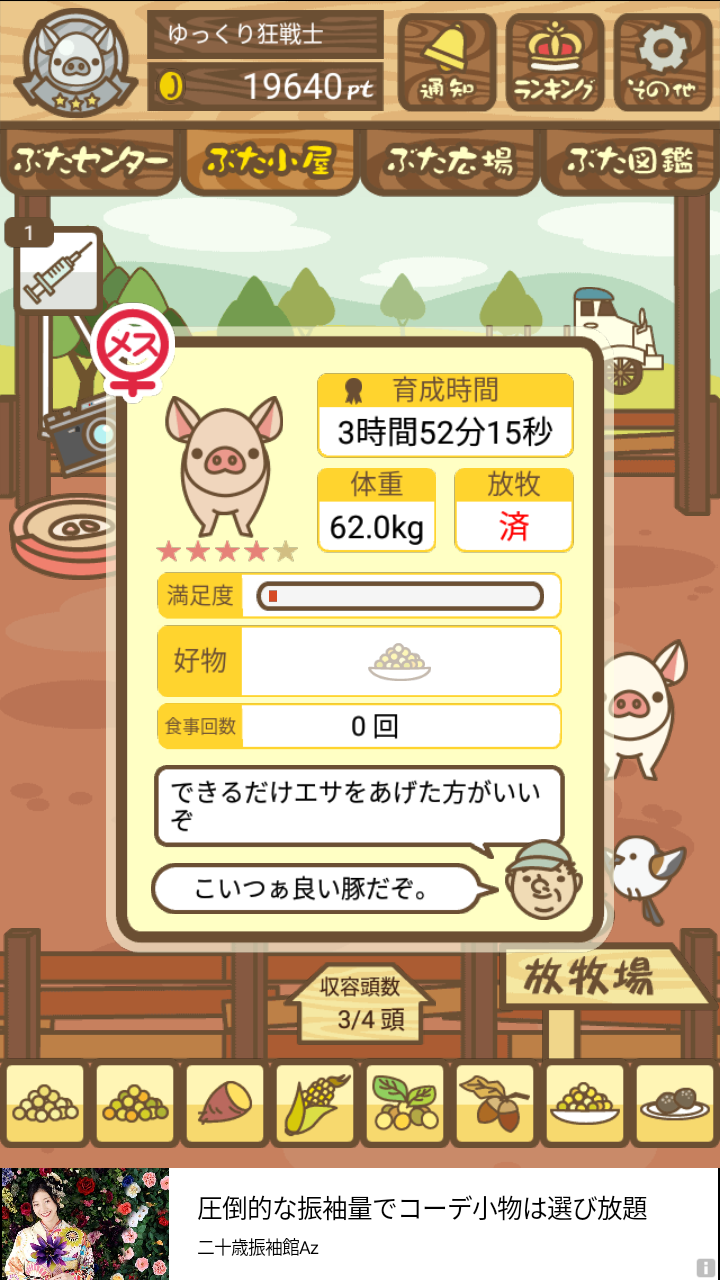This screenshot has width=720, height=1280.
Task: Select the bowl of yellow beans feed
Action: click(586, 1104)
